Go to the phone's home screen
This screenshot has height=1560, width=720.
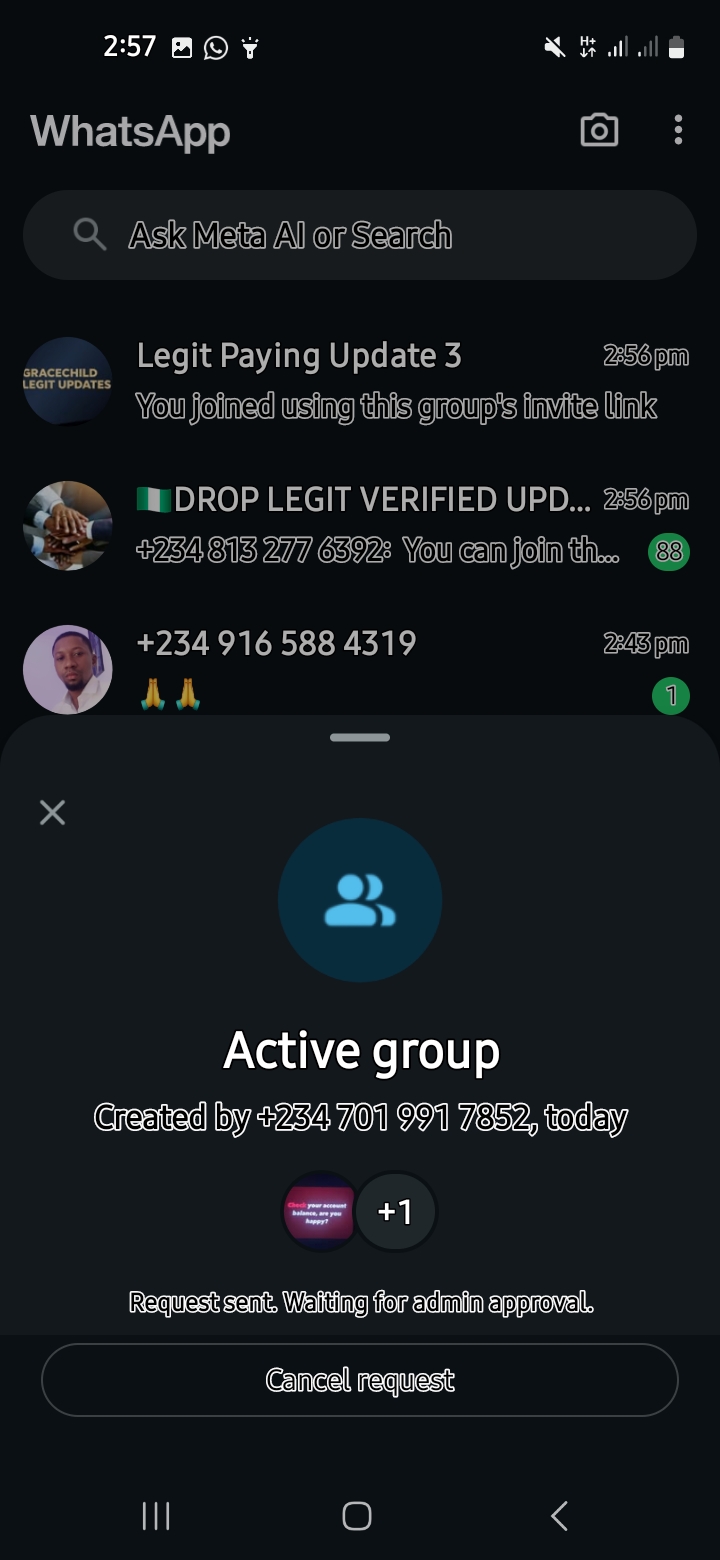[357, 1516]
